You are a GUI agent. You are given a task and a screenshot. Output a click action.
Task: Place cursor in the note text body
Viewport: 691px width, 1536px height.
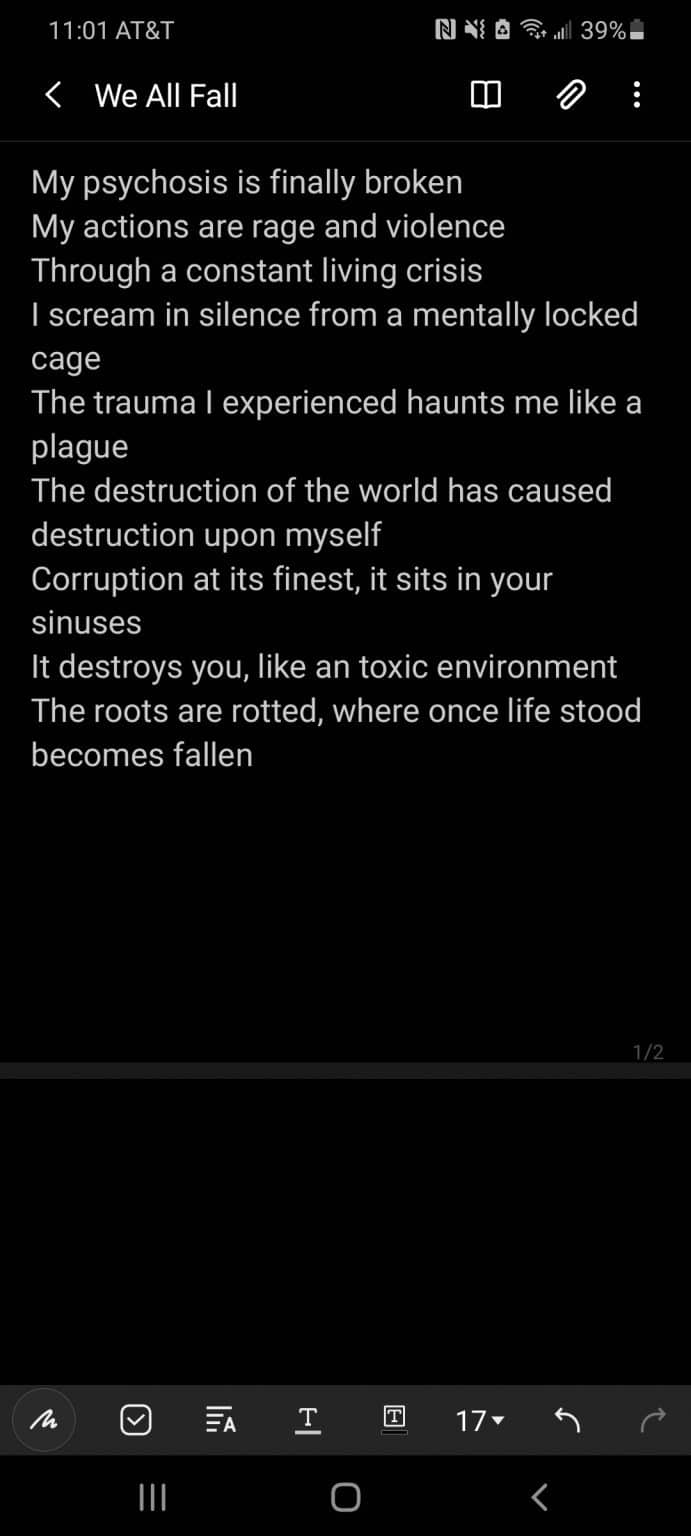click(336, 468)
